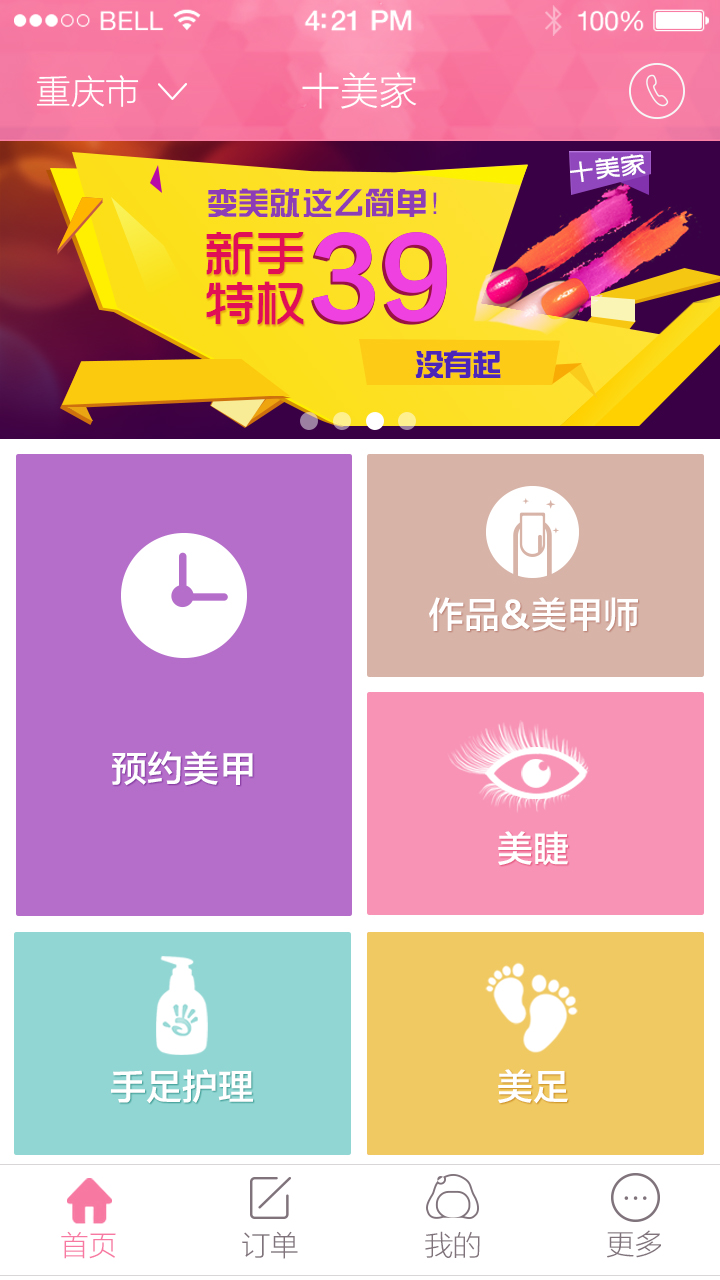This screenshot has width=720, height=1280.
Task: Switch to the 首页 tab
Action: 89,1220
